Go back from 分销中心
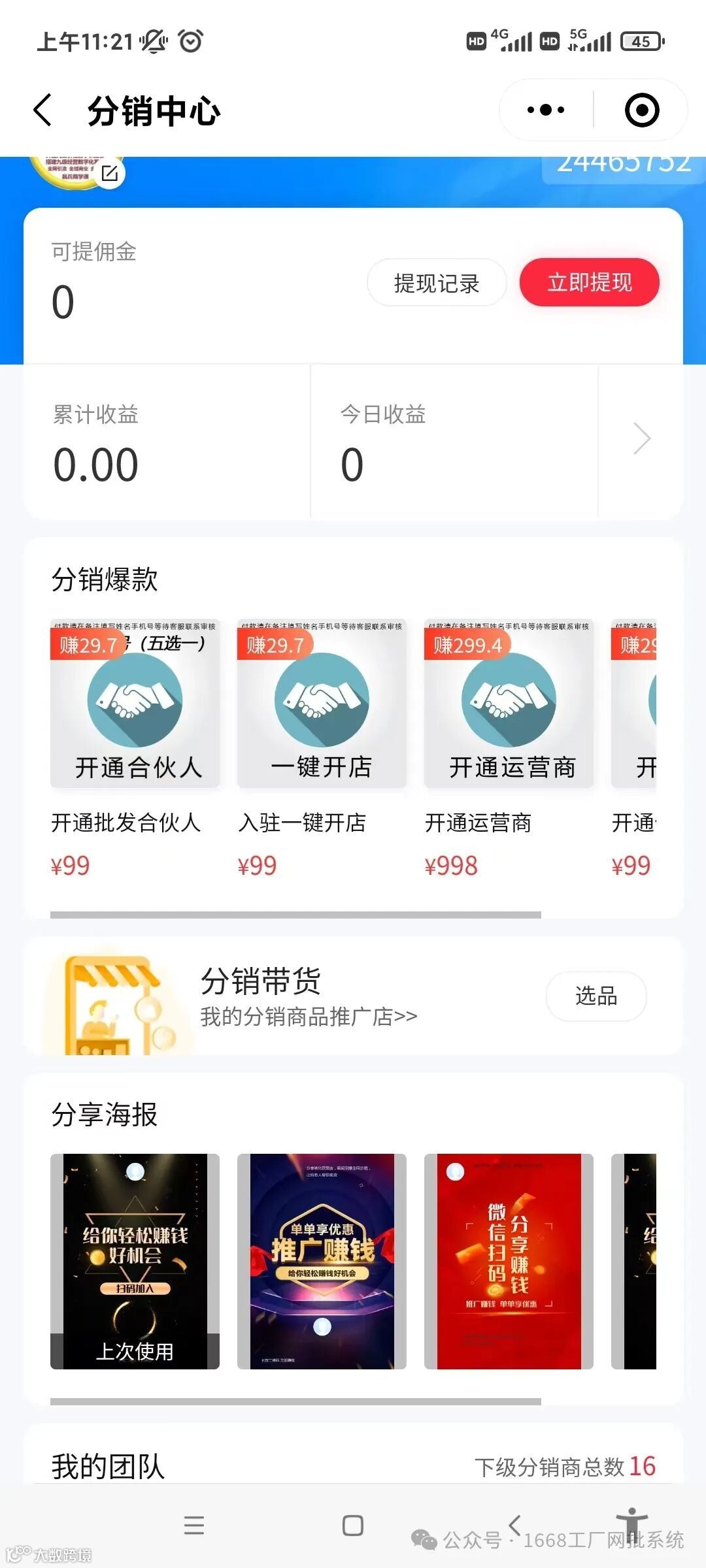This screenshot has width=706, height=1568. (x=43, y=110)
